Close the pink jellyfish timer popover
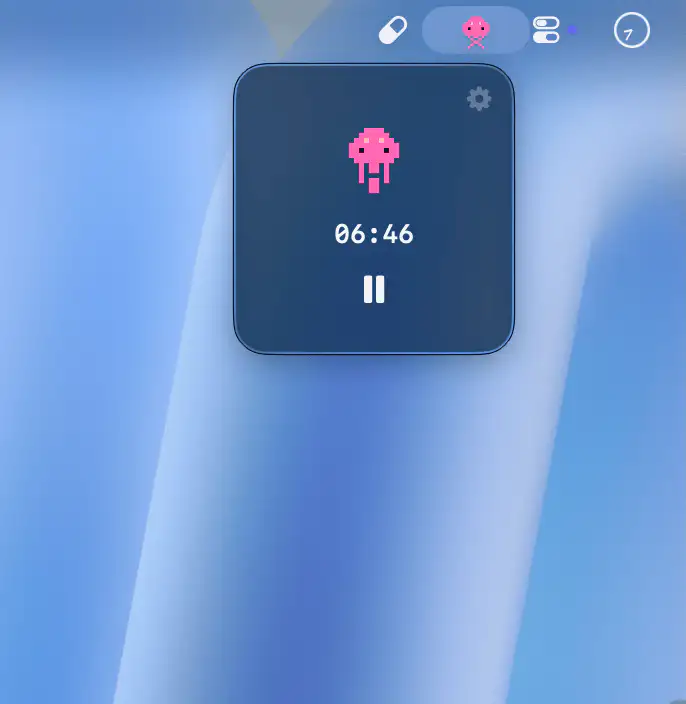686x704 pixels. click(x=476, y=30)
